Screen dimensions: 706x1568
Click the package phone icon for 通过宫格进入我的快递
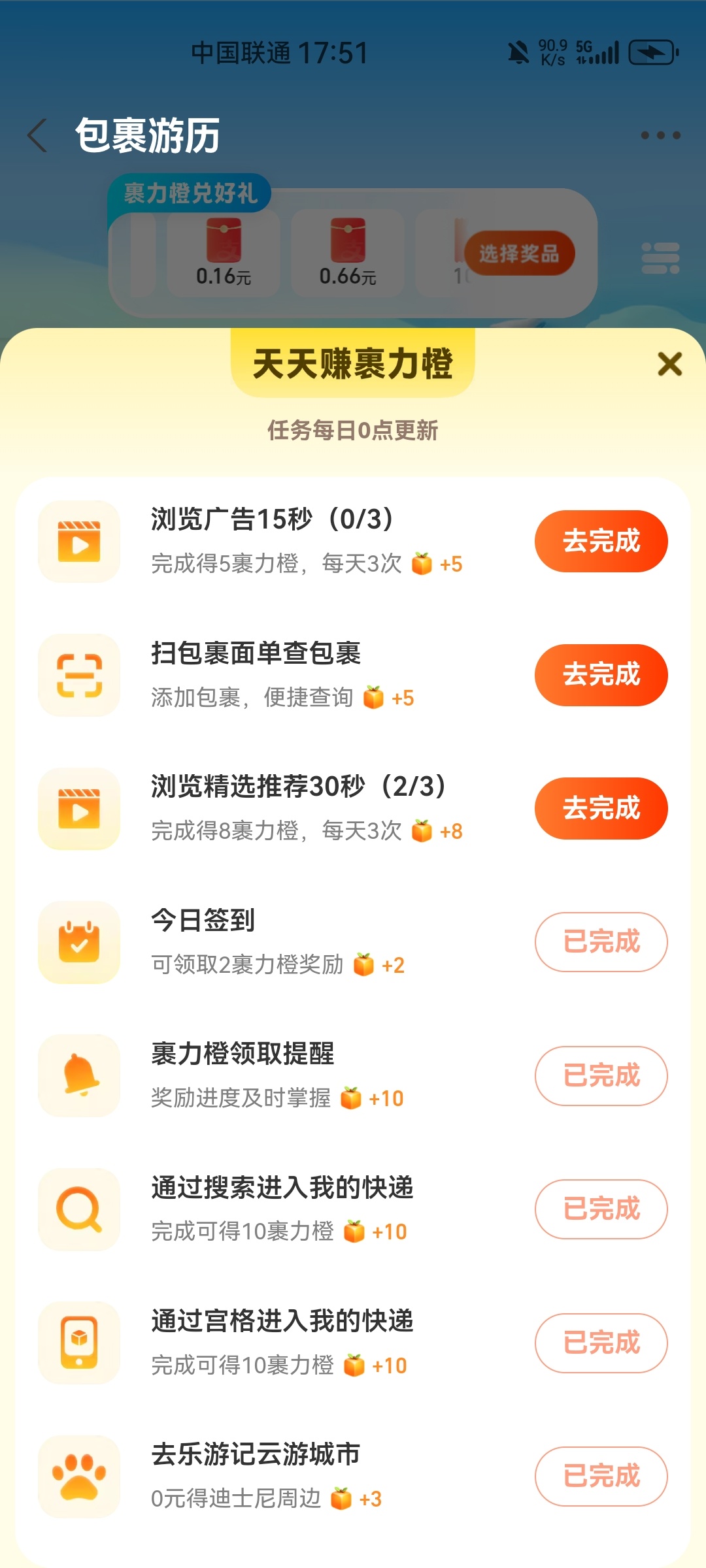(x=78, y=1343)
